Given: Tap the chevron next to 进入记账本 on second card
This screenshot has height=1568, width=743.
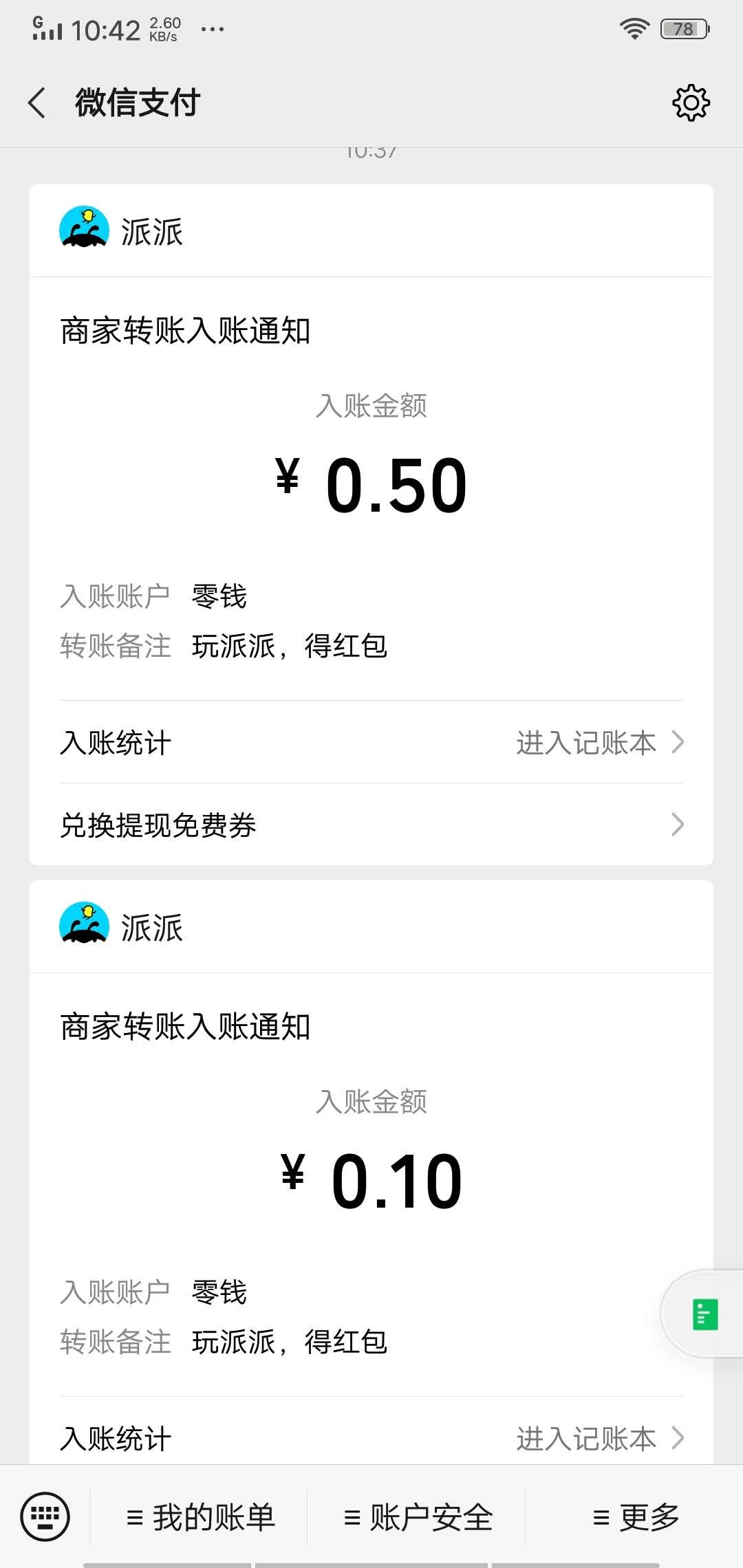Looking at the screenshot, I should [x=680, y=1437].
